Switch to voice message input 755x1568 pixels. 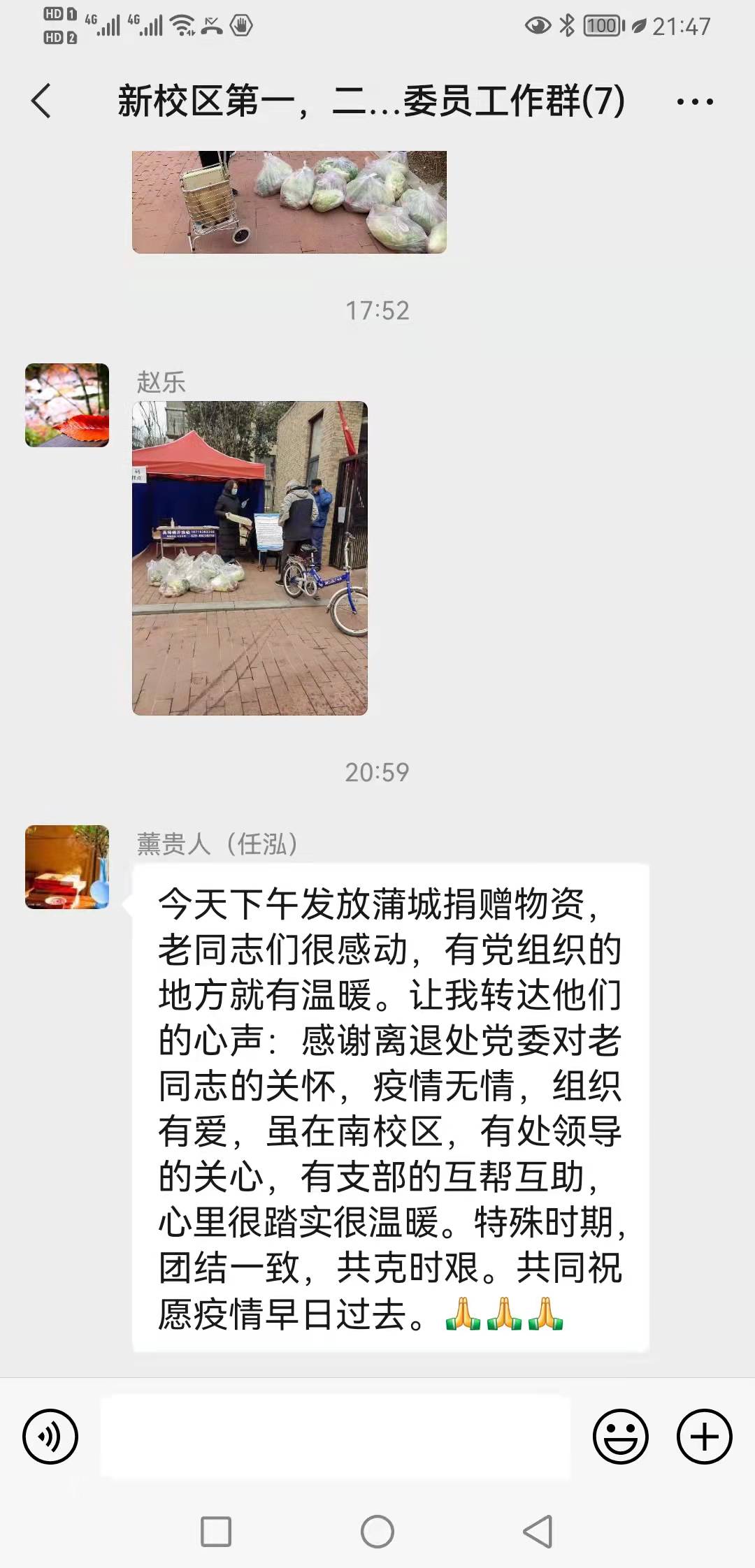pos(50,1437)
